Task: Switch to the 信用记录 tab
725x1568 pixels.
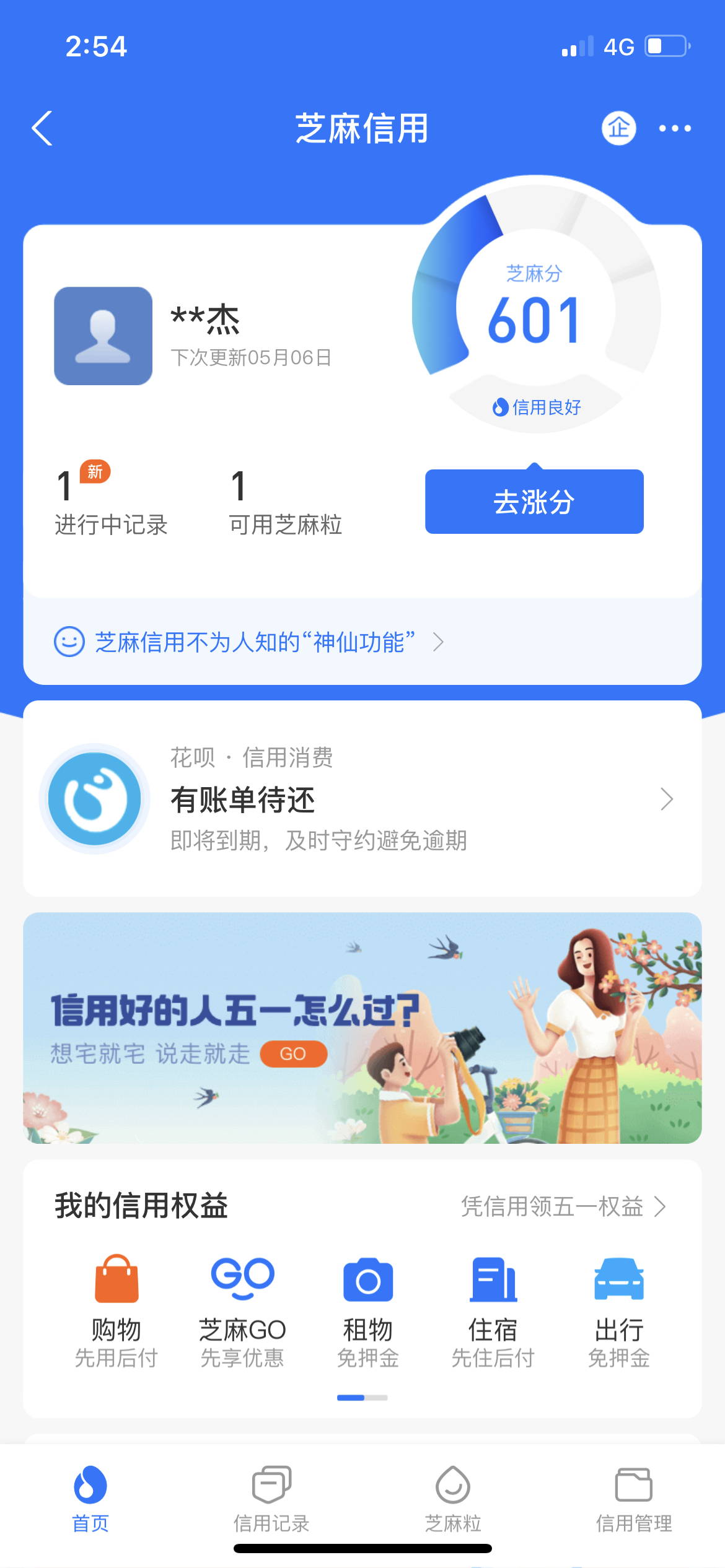Action: [271, 1499]
